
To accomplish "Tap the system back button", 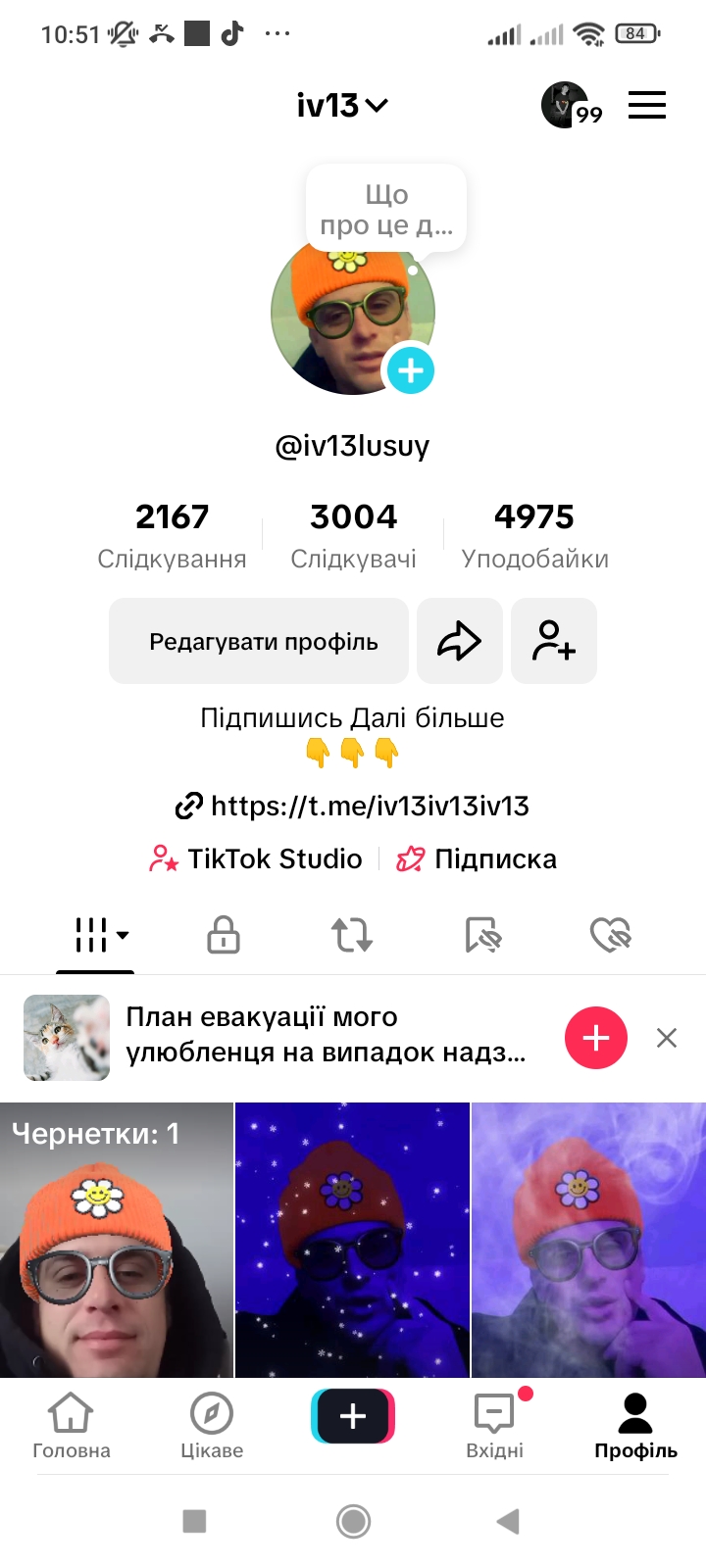I will tap(508, 1521).
